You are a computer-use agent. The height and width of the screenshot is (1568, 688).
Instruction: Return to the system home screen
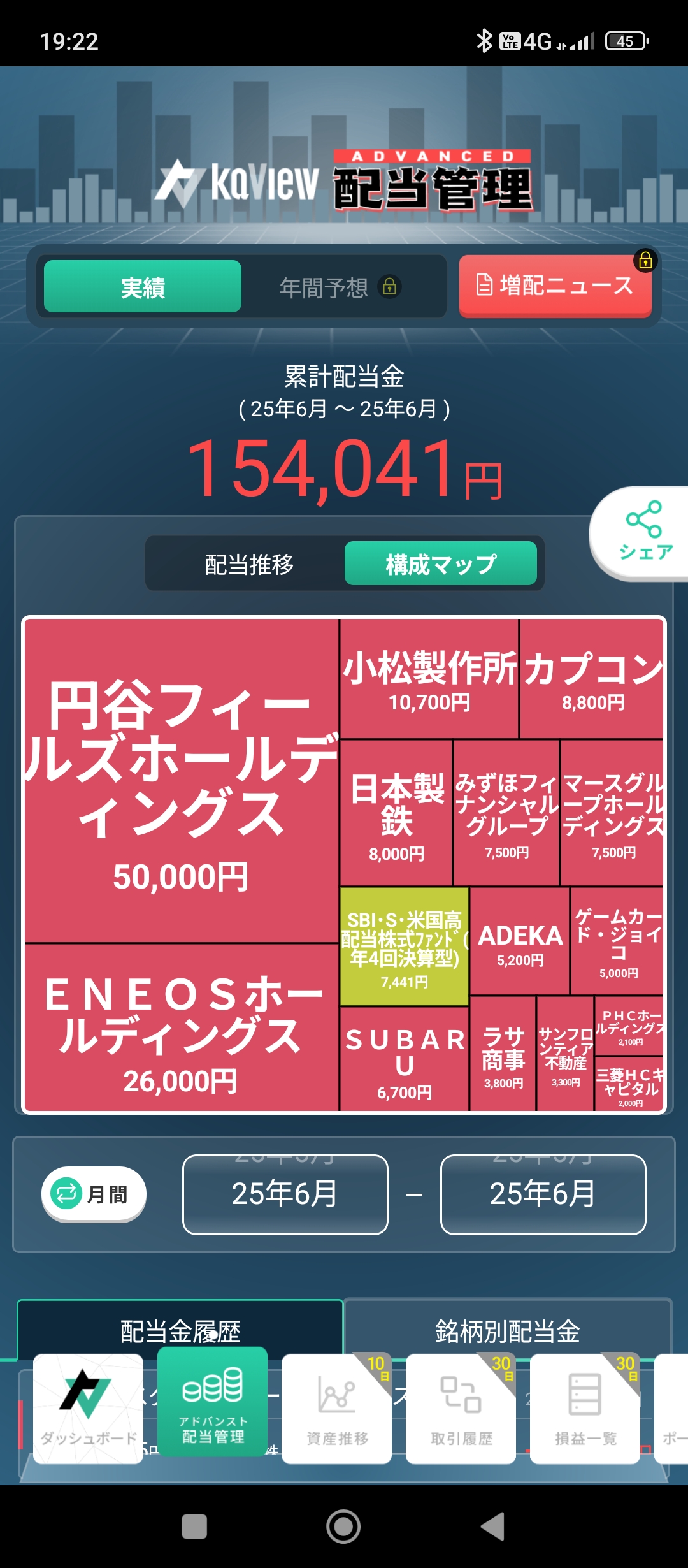(x=343, y=1527)
